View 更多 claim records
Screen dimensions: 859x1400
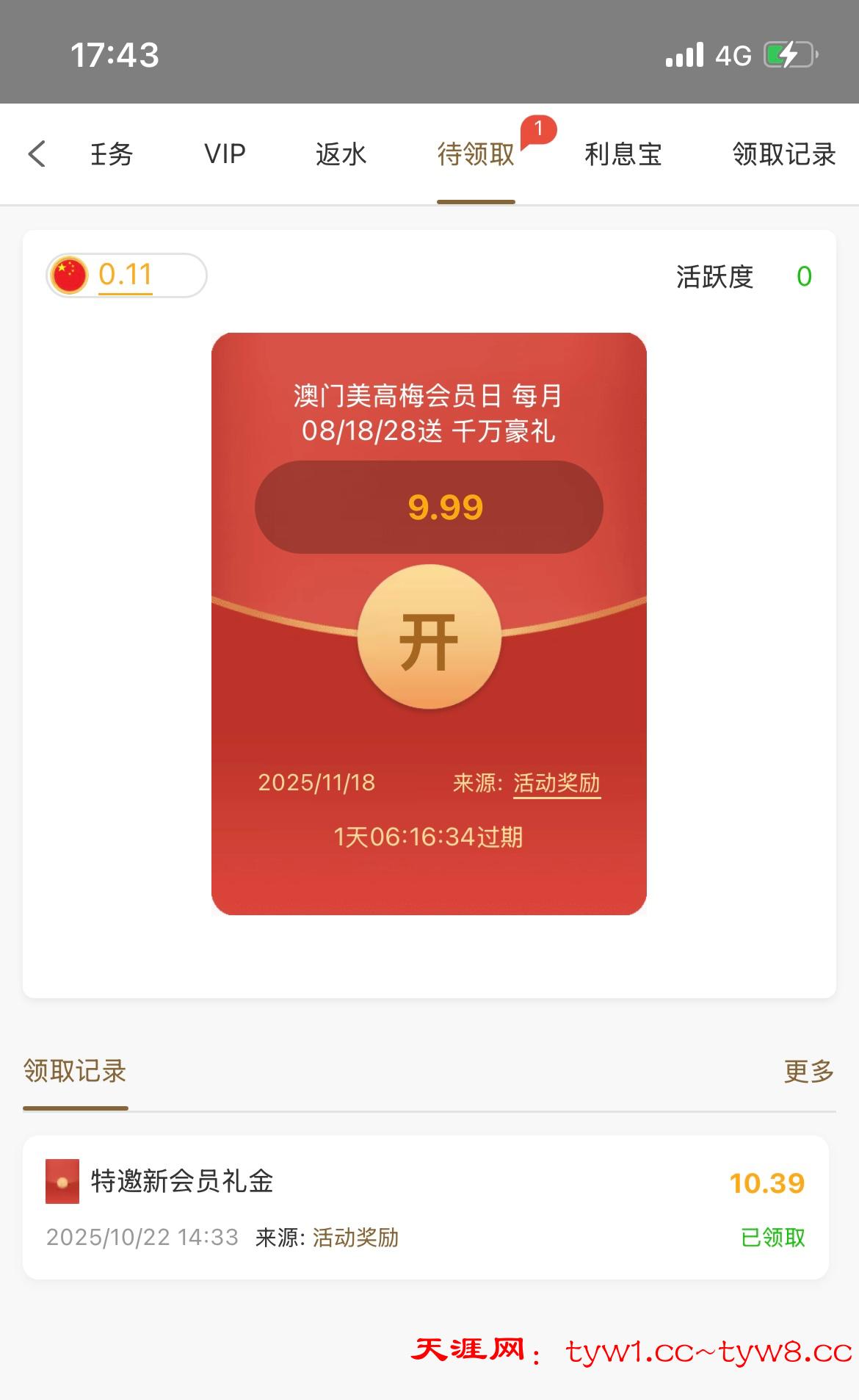[808, 1072]
